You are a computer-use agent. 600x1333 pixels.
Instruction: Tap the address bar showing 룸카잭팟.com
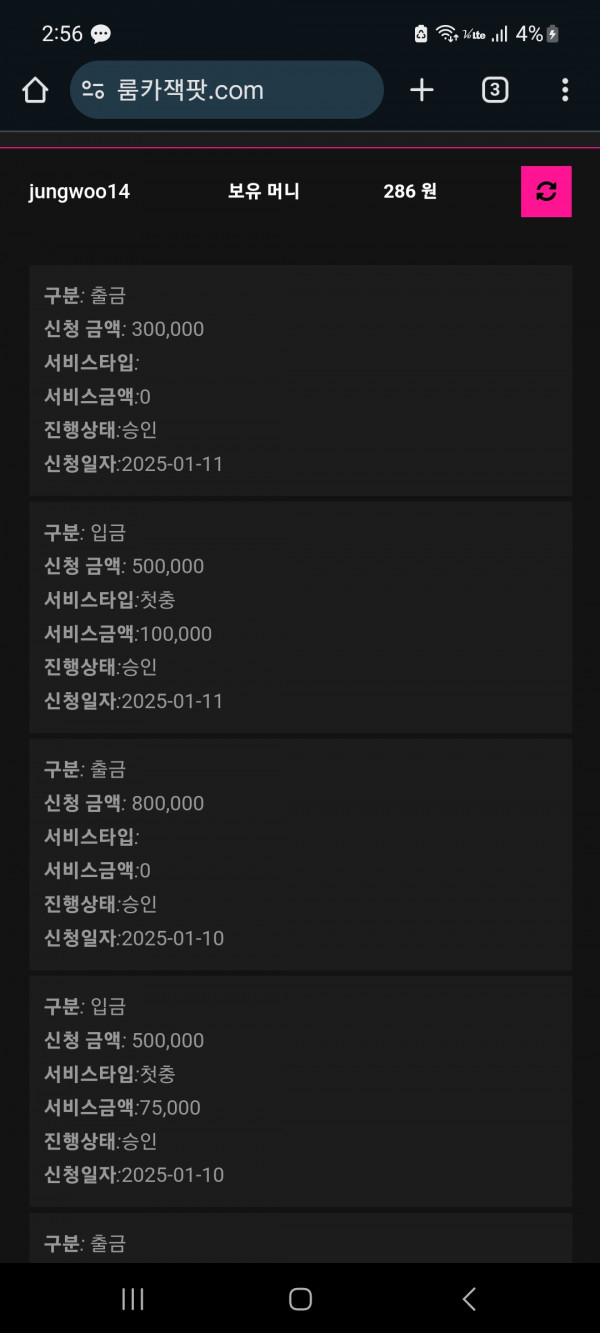(227, 90)
